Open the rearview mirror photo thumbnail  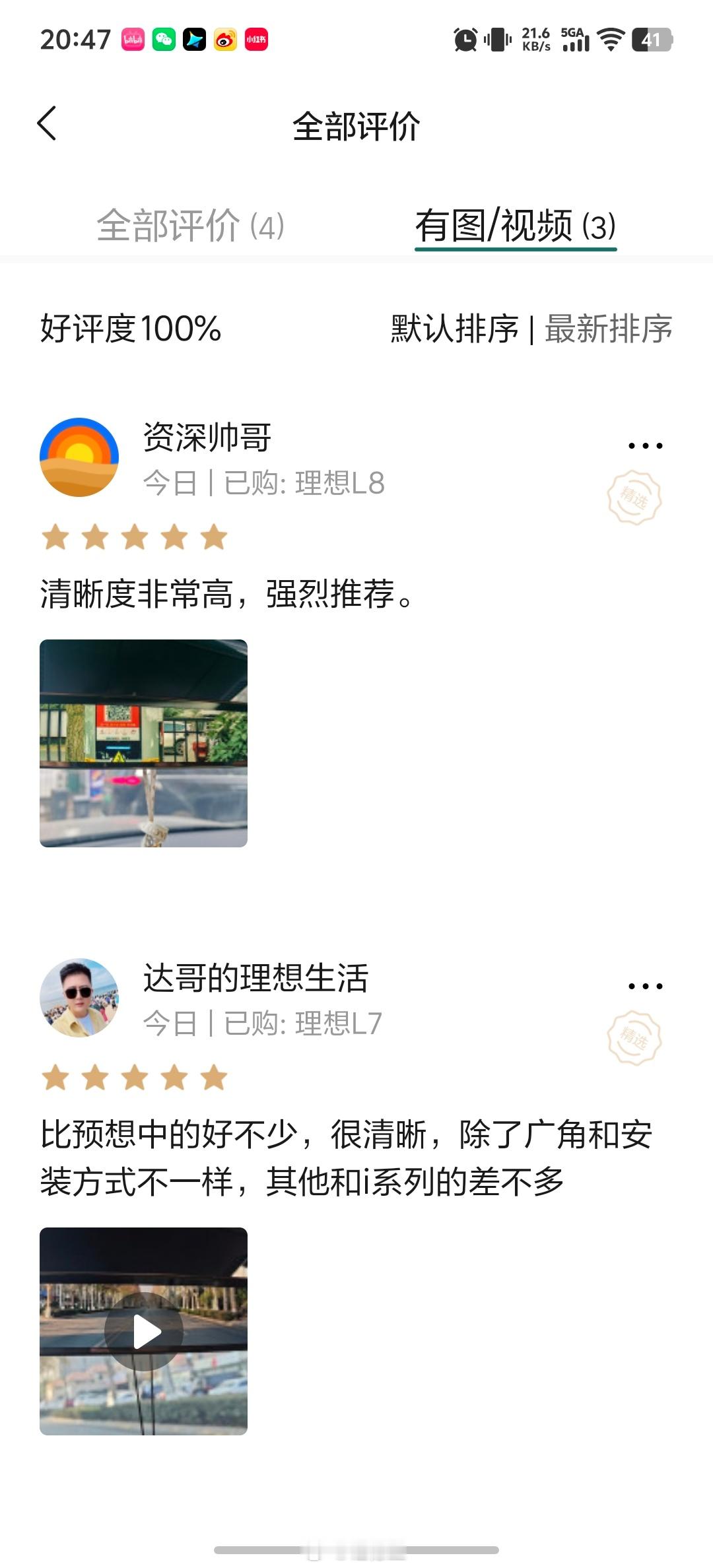[x=143, y=742]
